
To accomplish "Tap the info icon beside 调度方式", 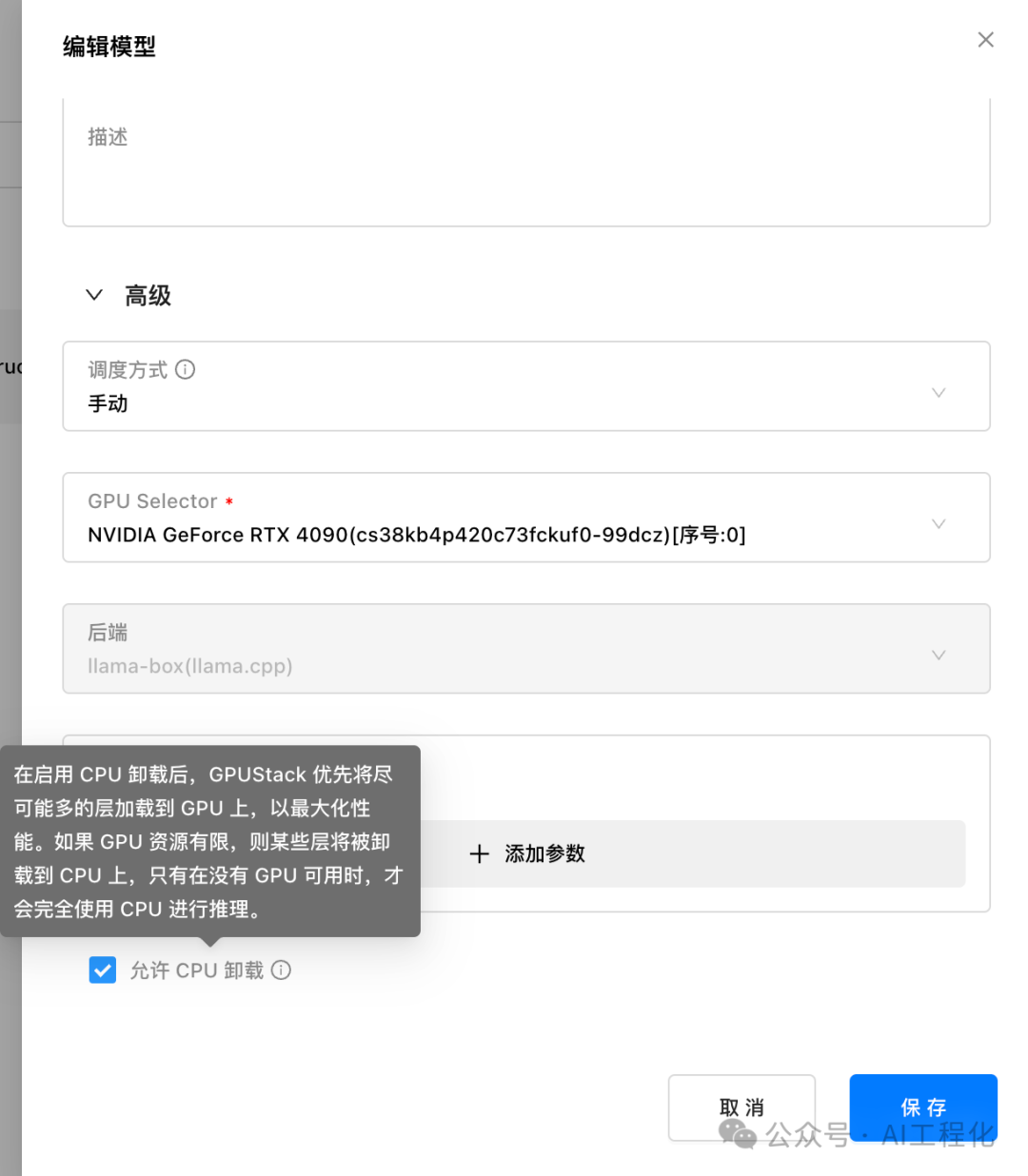I will pos(186,369).
